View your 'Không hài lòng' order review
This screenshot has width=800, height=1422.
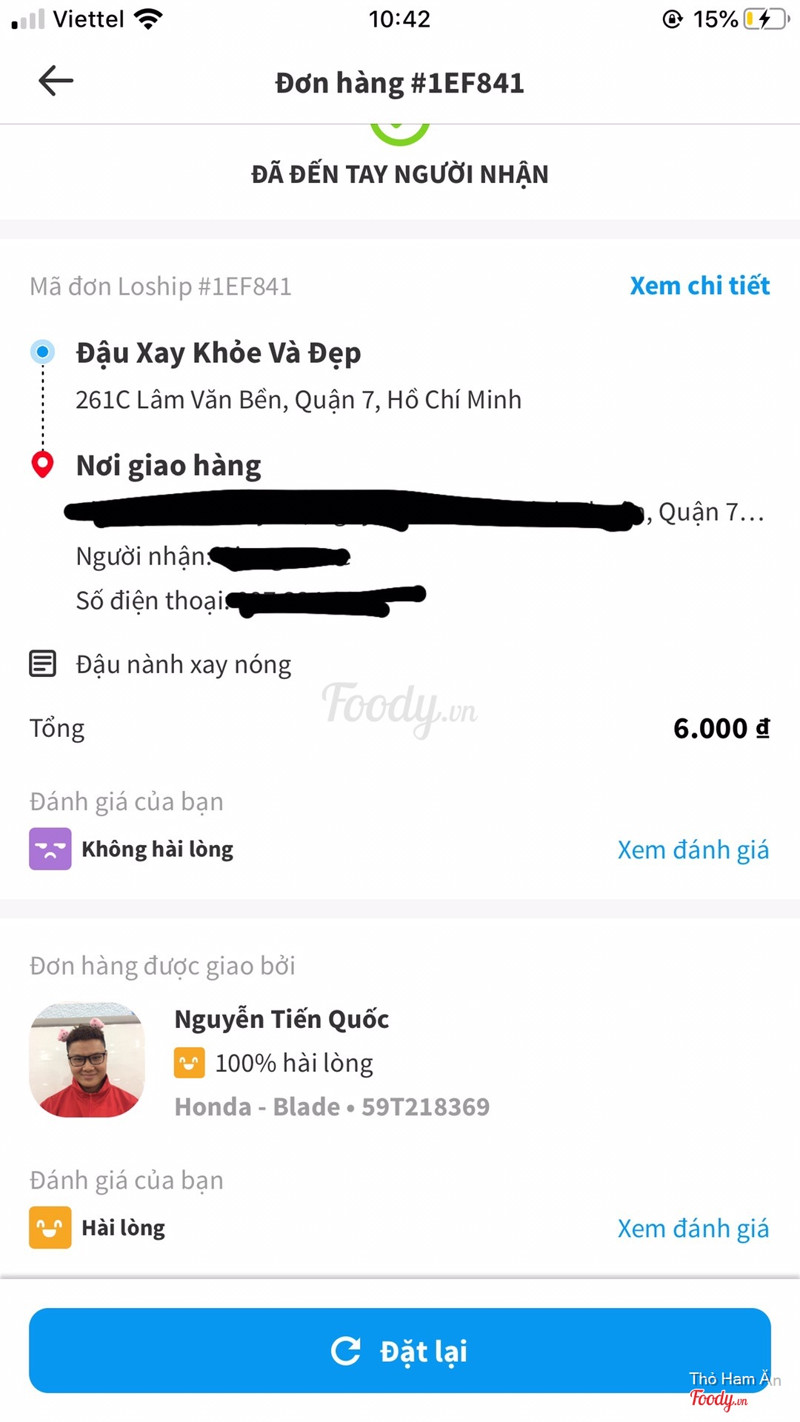click(692, 850)
